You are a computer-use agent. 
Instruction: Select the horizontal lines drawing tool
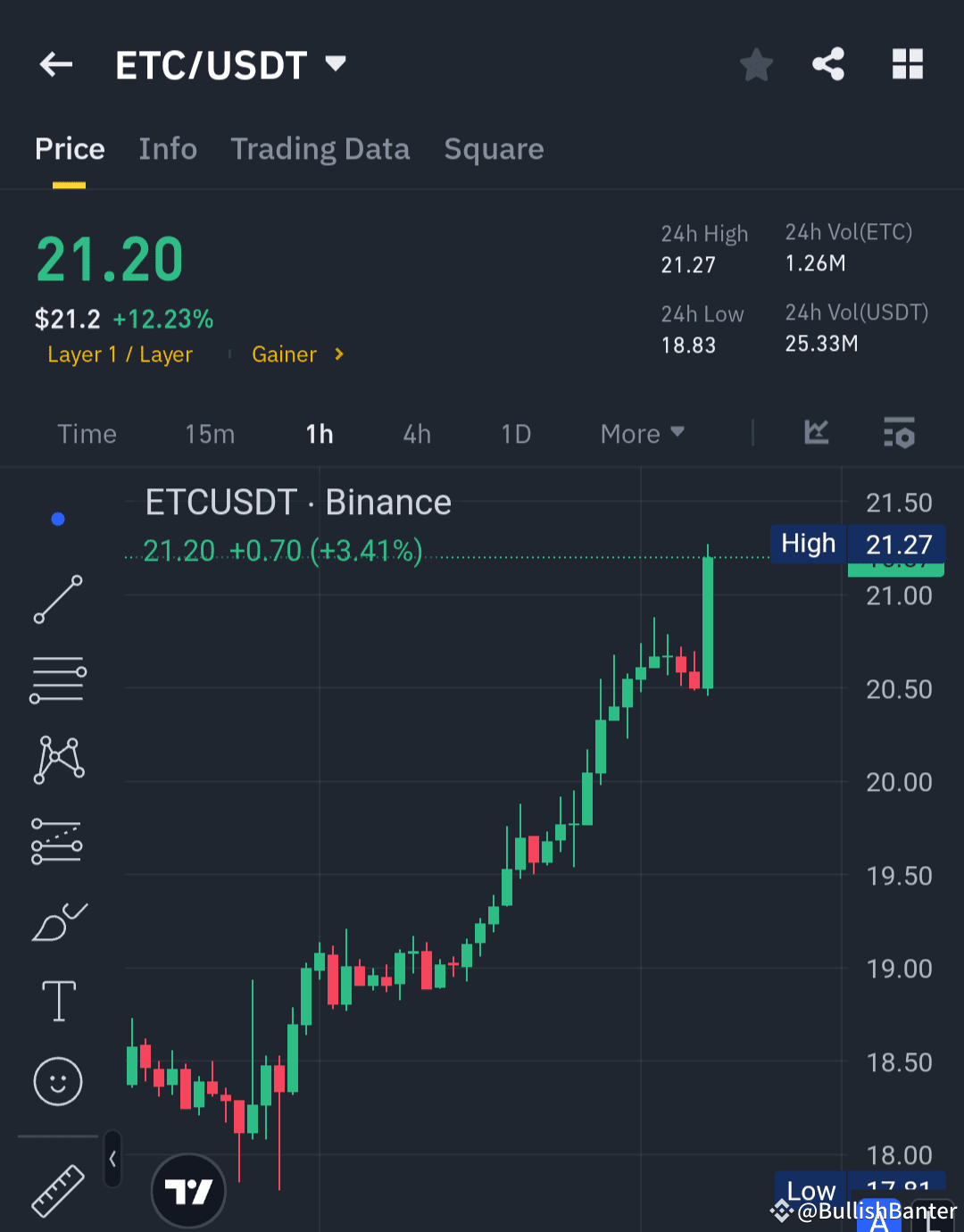coord(57,678)
